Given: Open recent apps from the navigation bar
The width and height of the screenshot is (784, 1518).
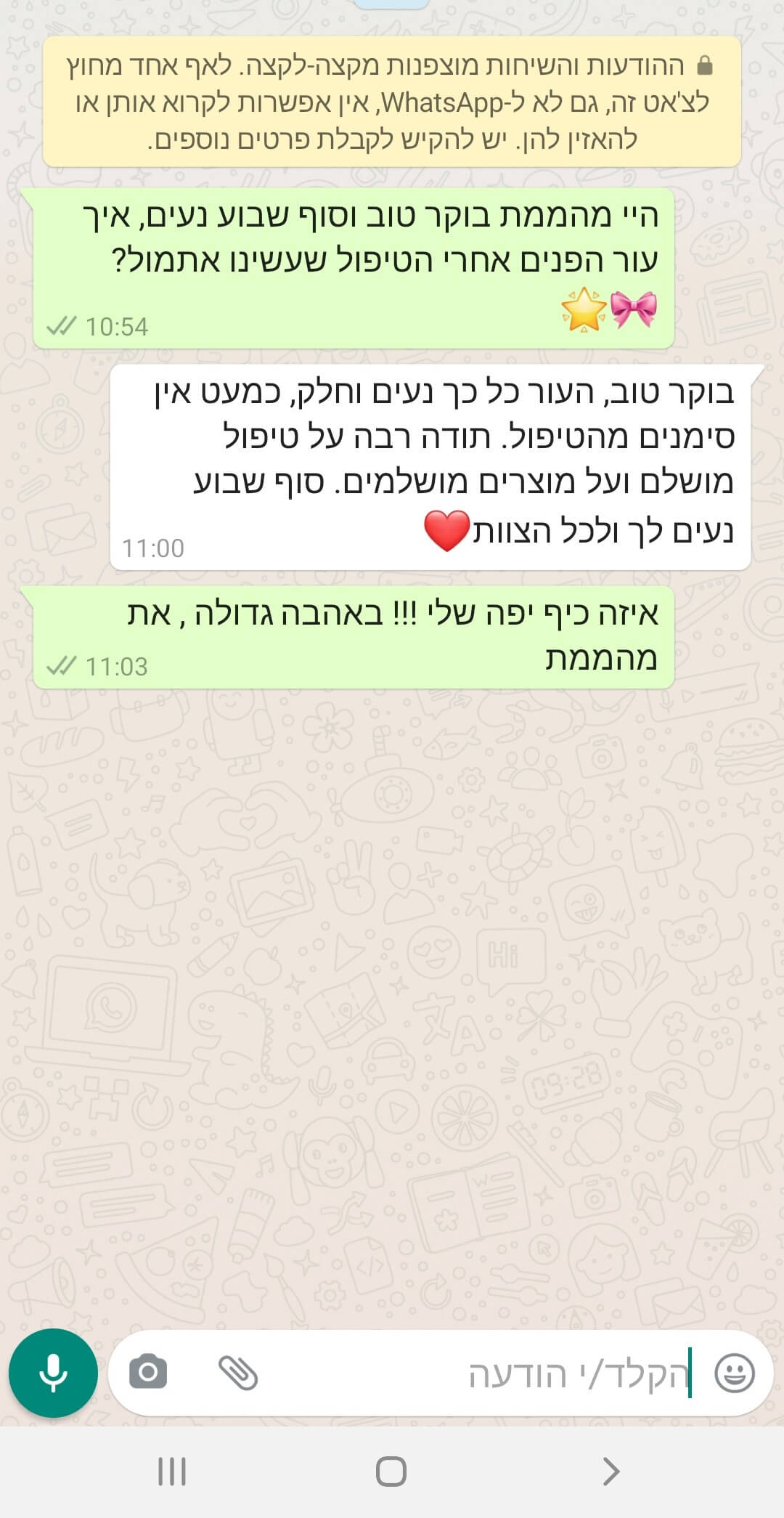Looking at the screenshot, I should [172, 1472].
